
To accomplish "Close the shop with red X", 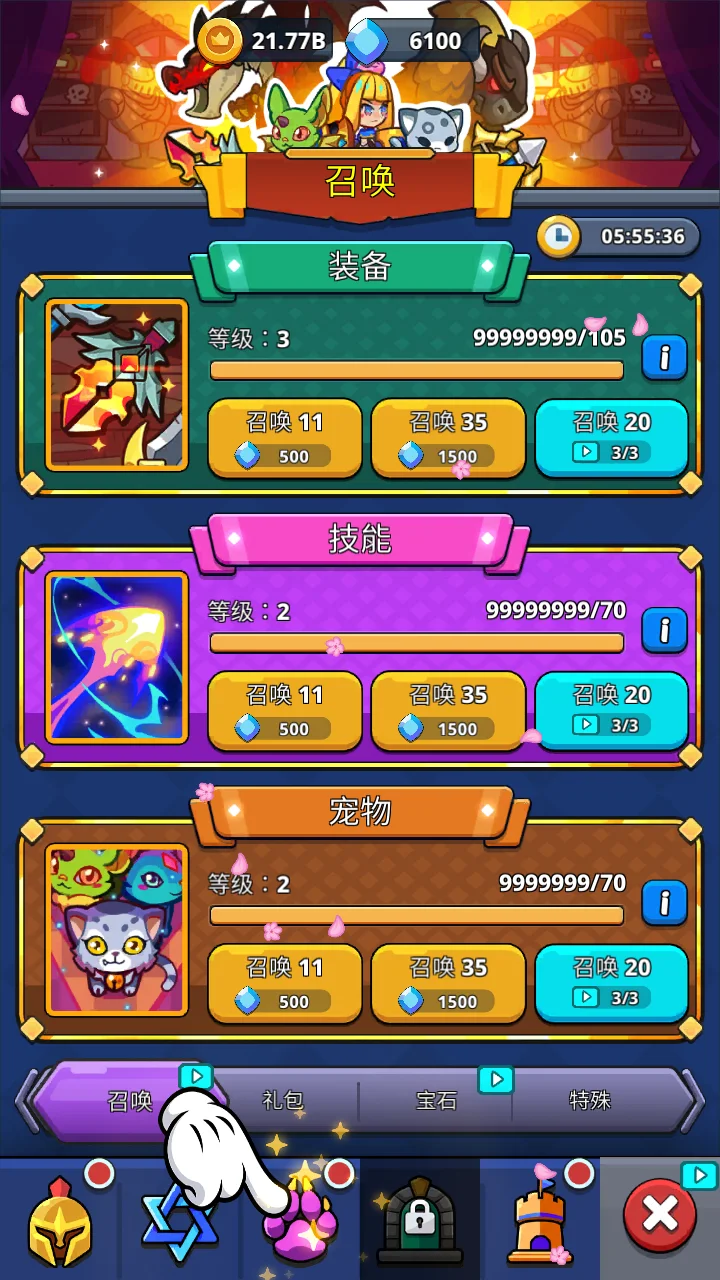I will (x=660, y=1217).
